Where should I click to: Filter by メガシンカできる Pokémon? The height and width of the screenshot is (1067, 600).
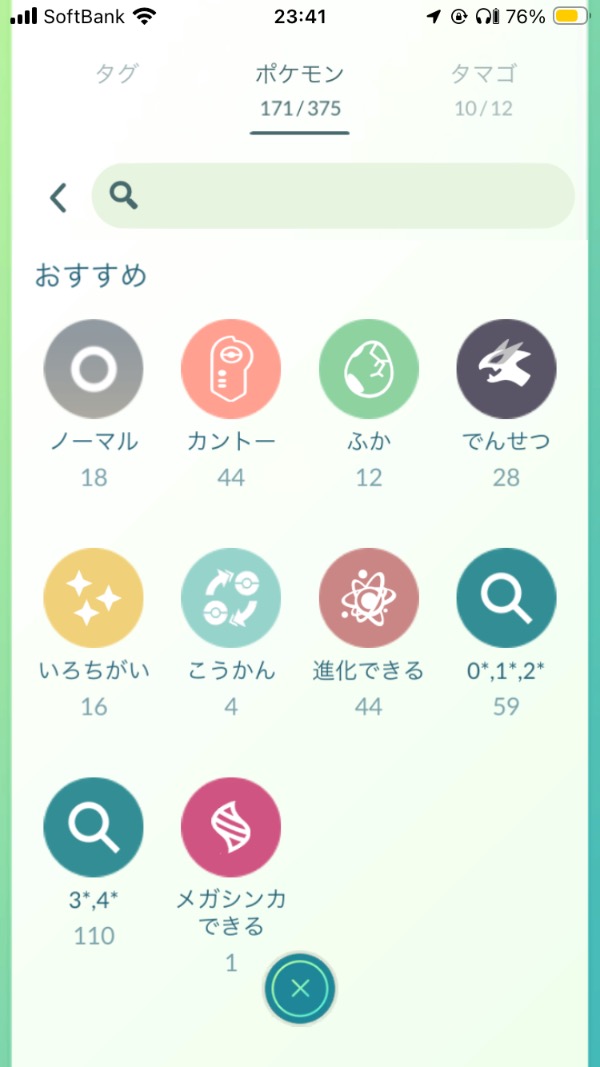(231, 827)
